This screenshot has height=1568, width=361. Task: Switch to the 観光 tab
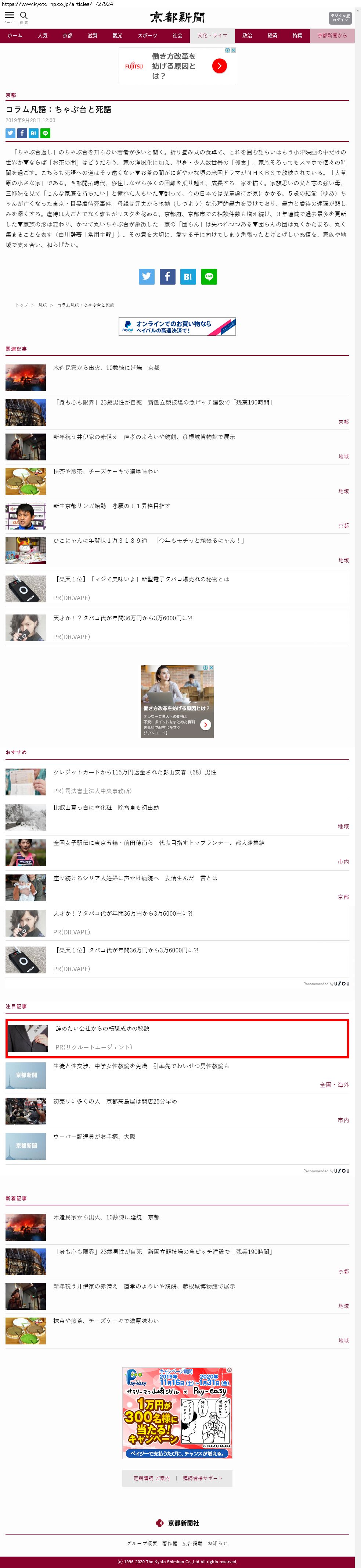117,36
